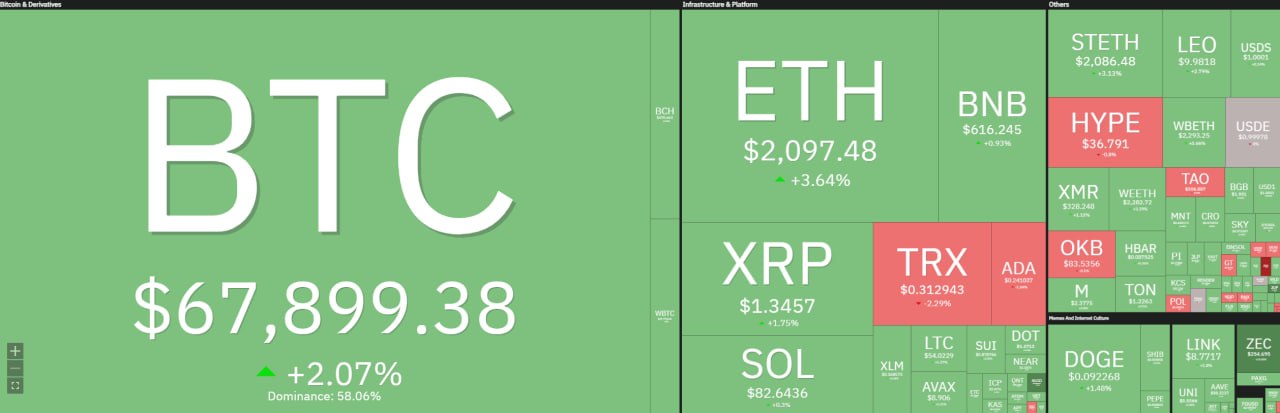Open the XMR tile
Image resolution: width=1280 pixels, height=413 pixels.
coord(1077,198)
